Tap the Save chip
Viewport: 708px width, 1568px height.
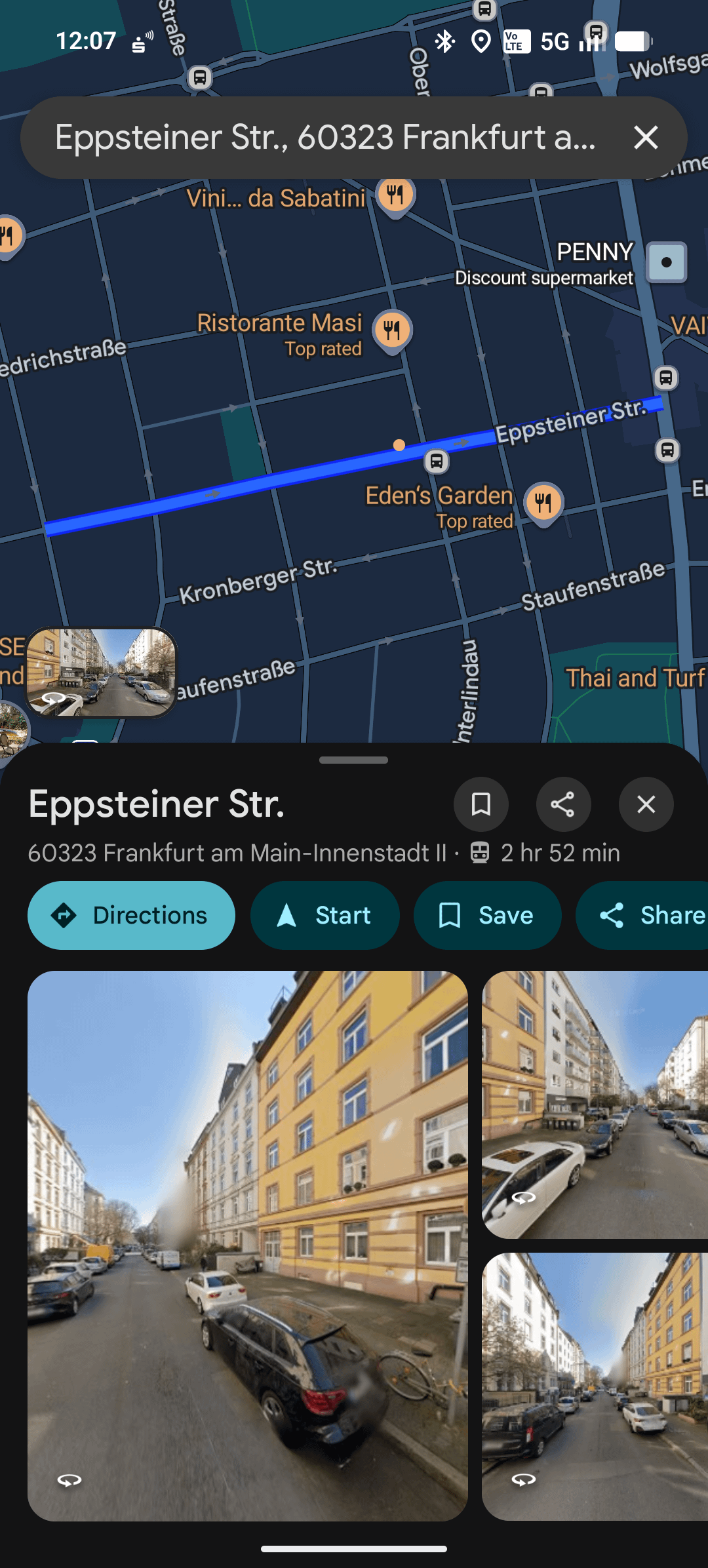487,915
